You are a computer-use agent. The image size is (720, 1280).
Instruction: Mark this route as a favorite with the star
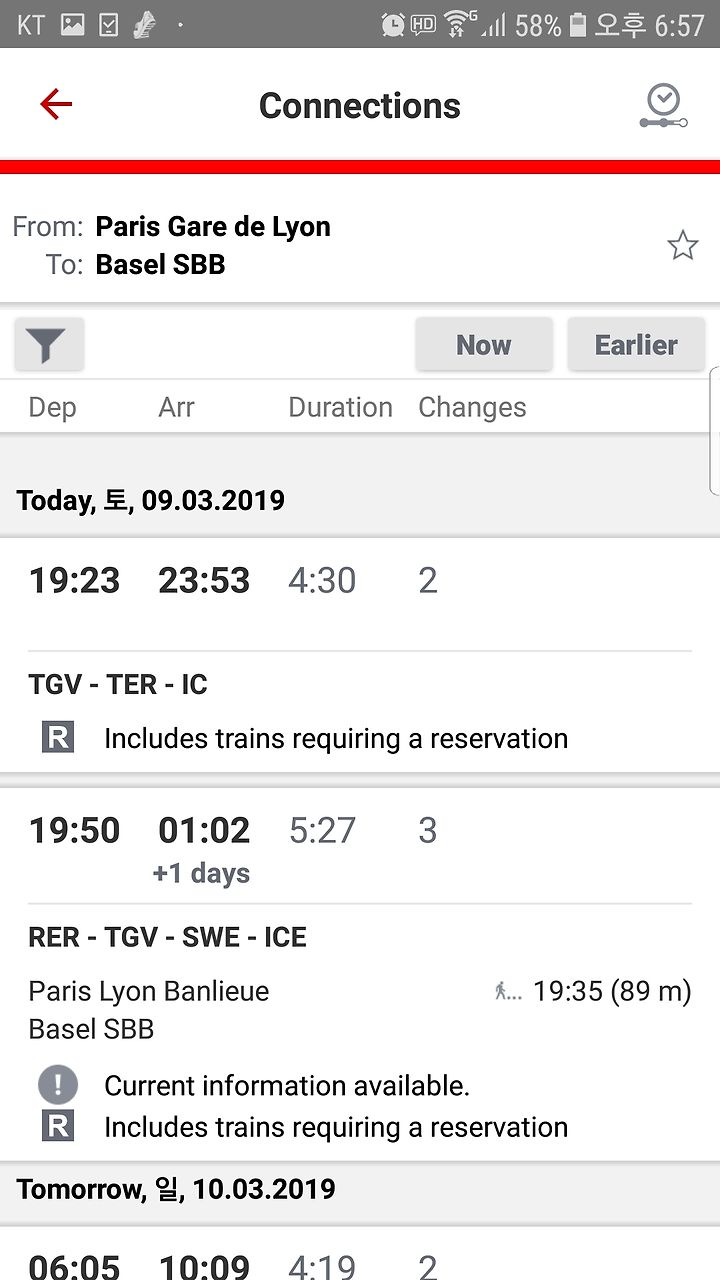pos(682,245)
